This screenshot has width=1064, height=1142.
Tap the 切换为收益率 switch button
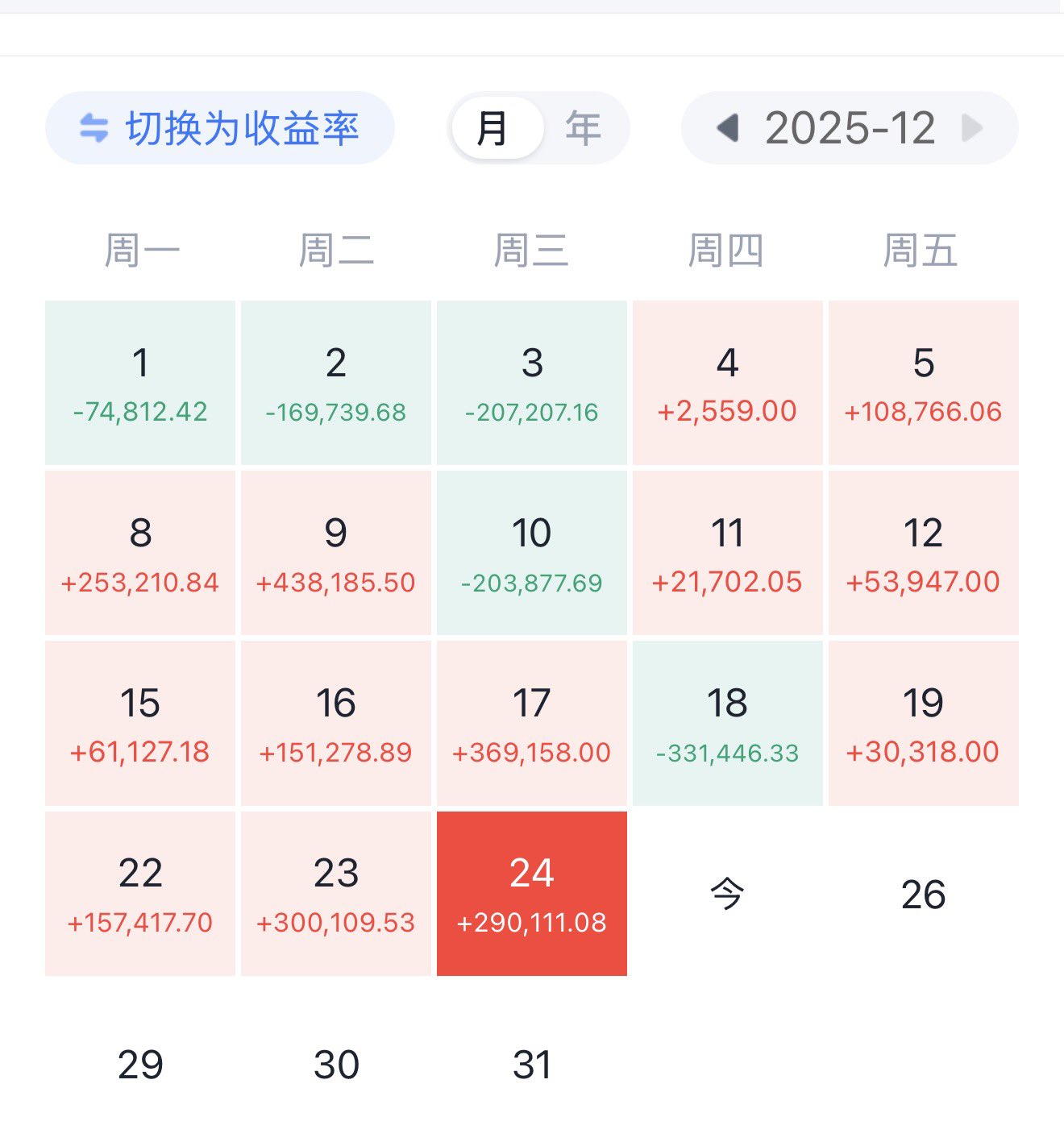tap(219, 128)
